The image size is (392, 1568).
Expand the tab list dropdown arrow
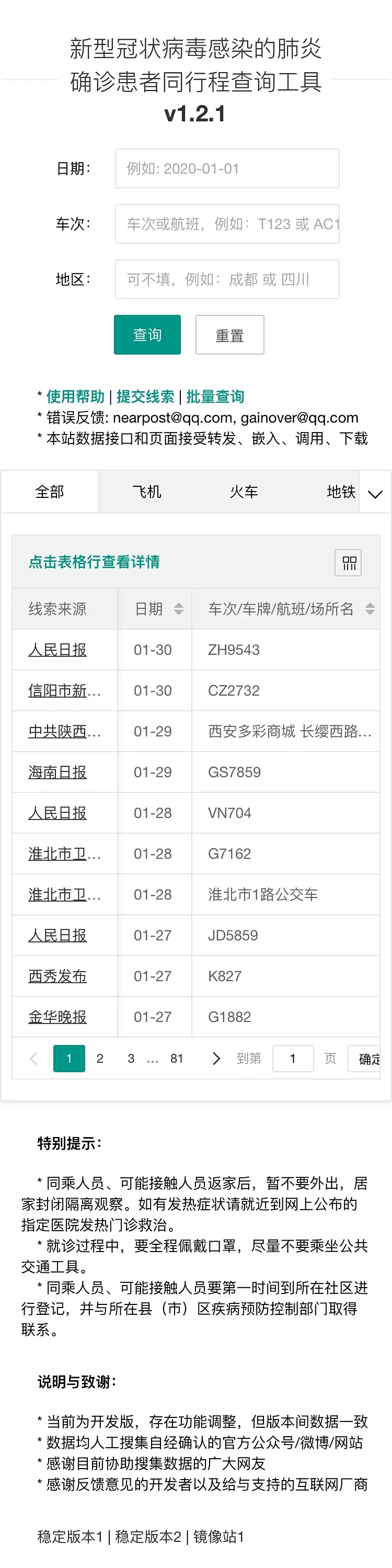[376, 494]
